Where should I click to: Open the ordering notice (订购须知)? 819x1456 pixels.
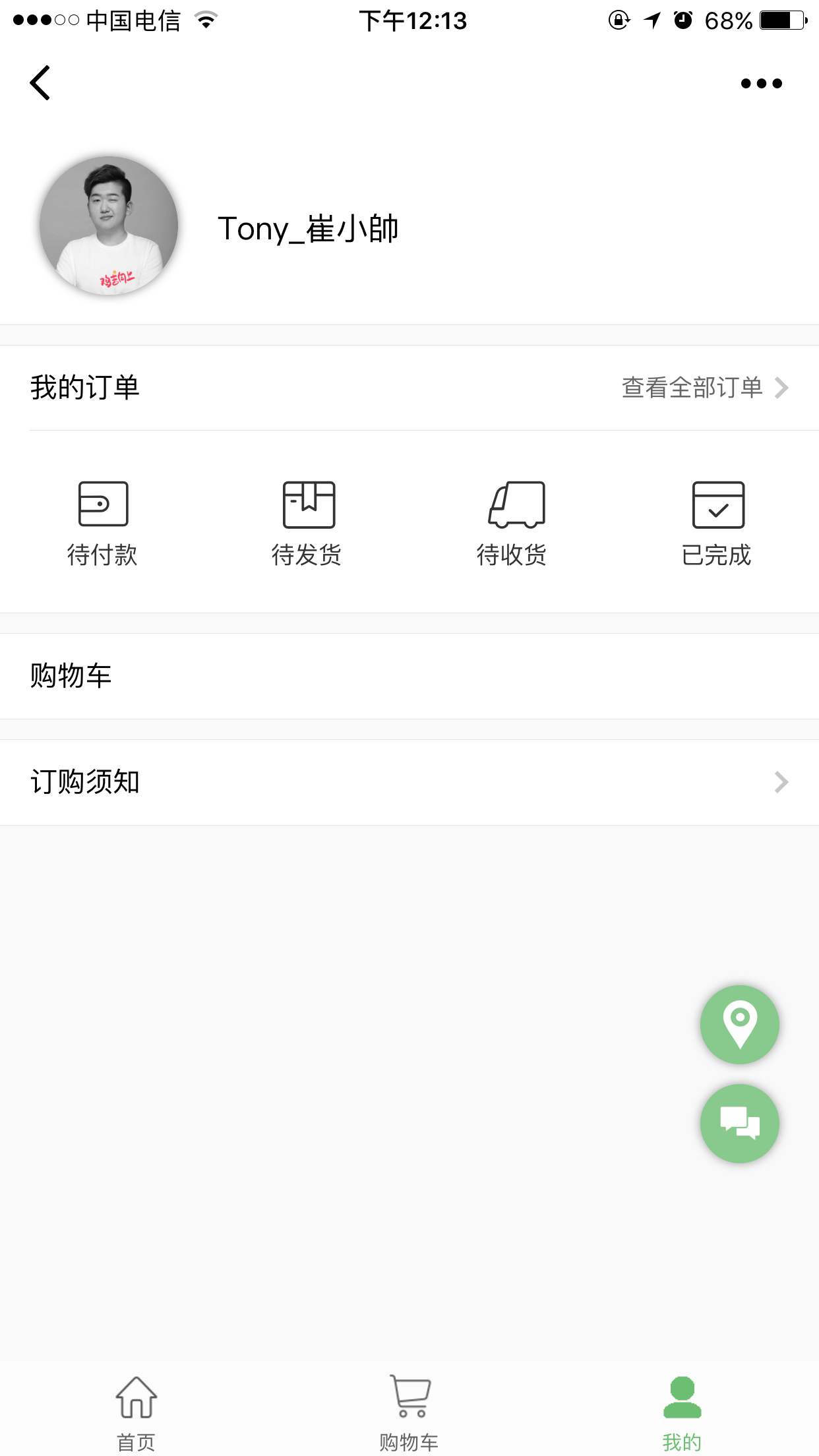(x=409, y=782)
